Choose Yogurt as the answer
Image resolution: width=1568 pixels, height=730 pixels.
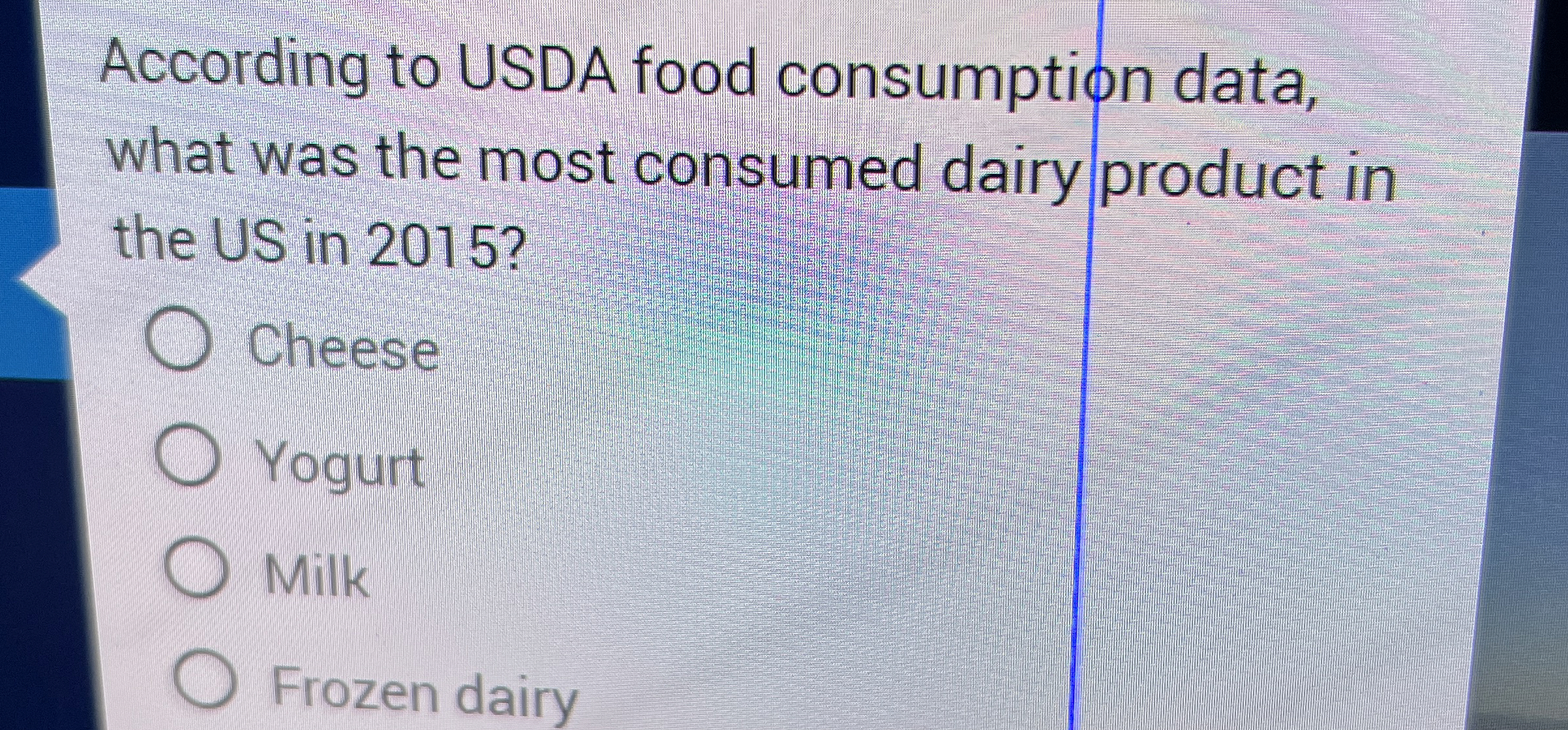point(187,455)
